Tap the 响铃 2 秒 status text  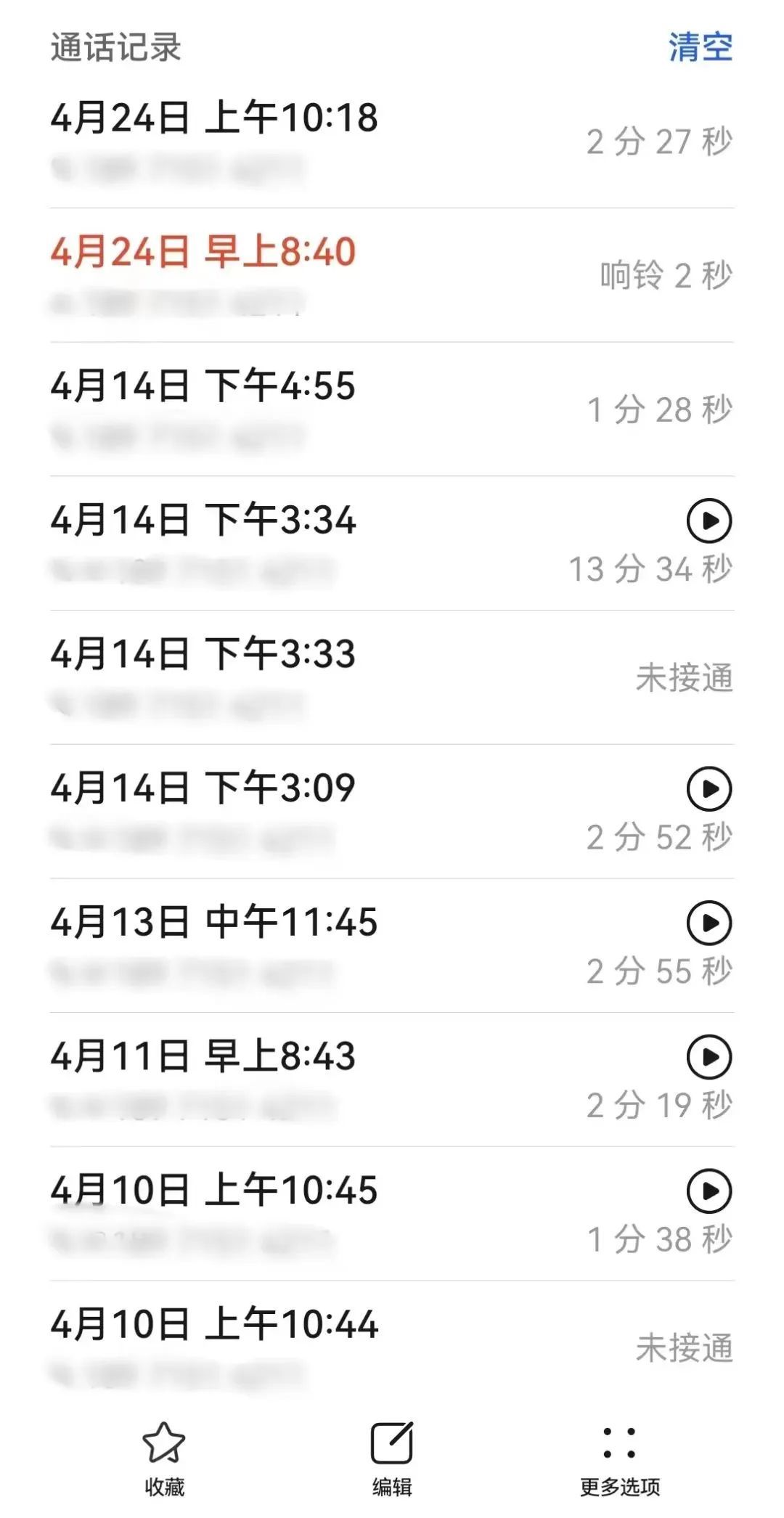666,272
